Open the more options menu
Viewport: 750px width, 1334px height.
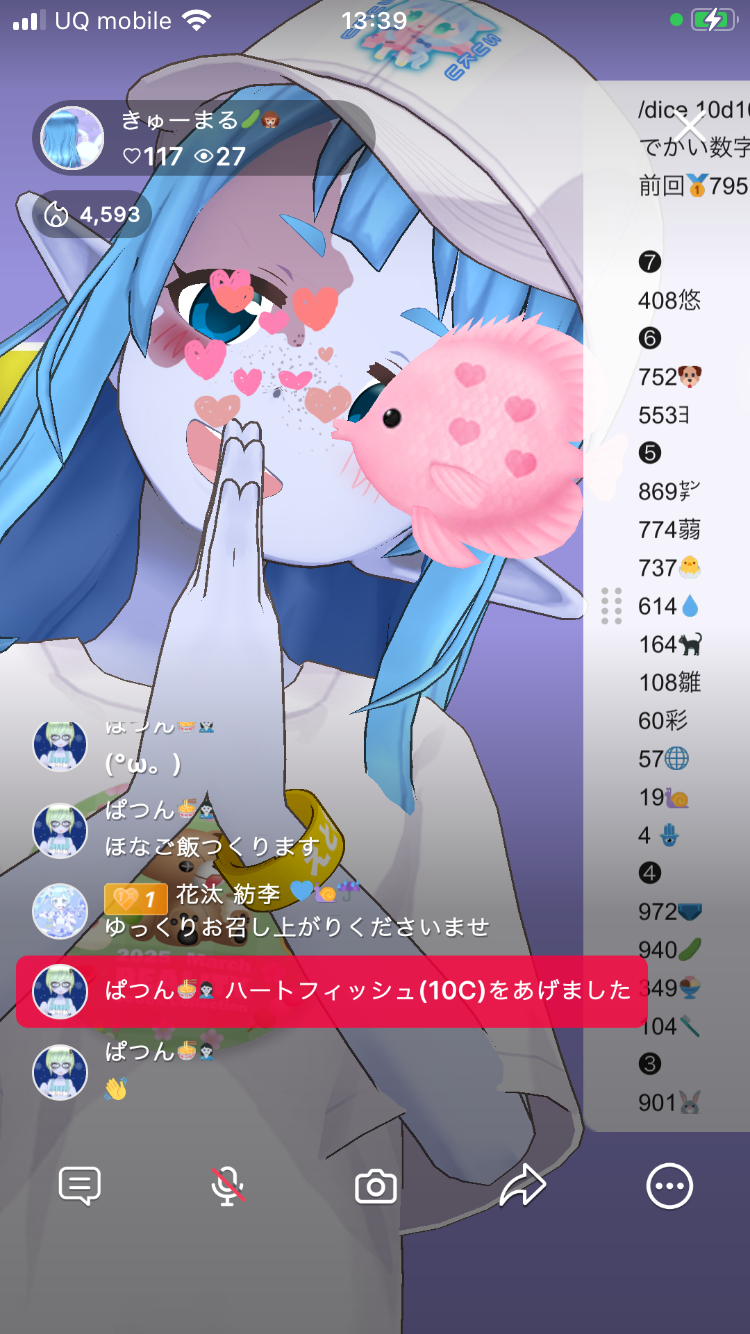(669, 1187)
